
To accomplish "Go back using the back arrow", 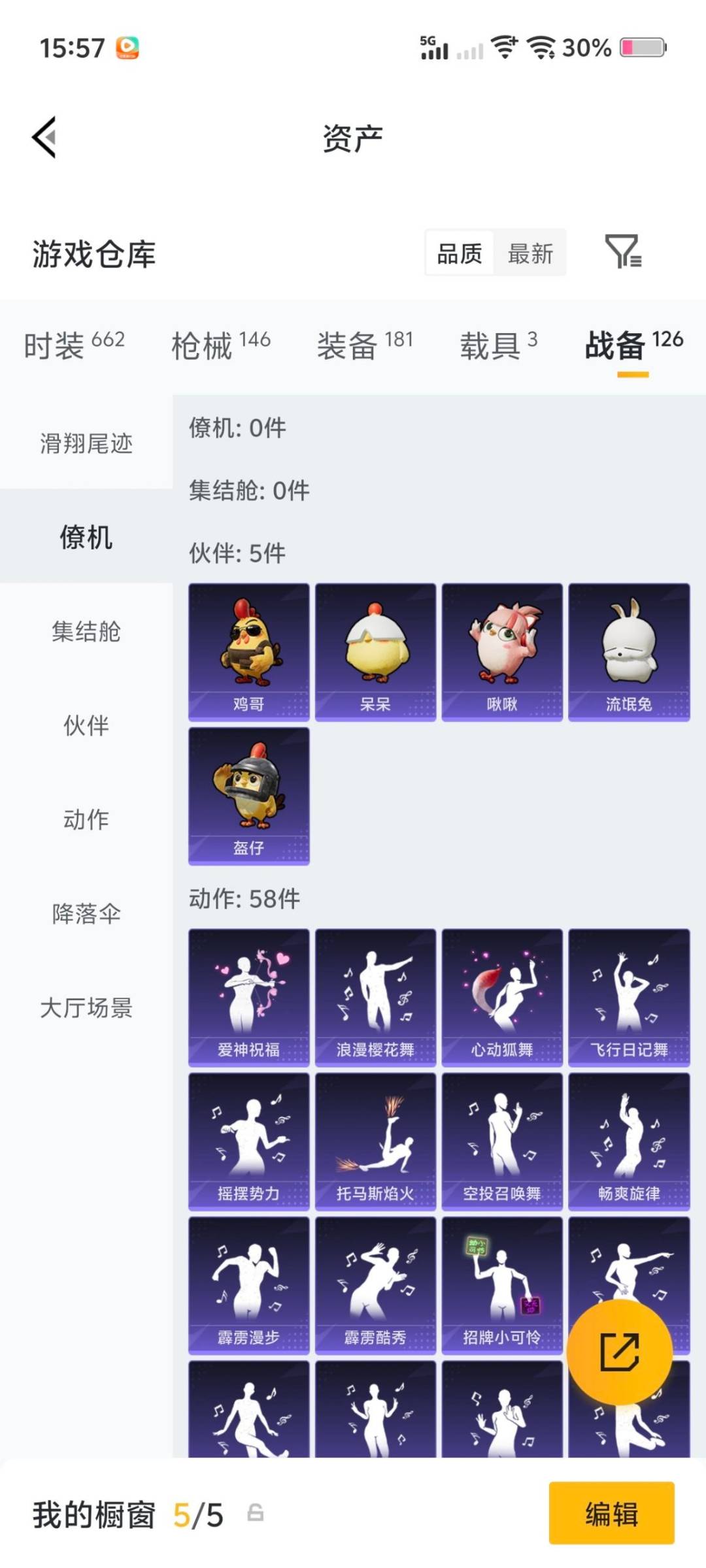I will 42,137.
